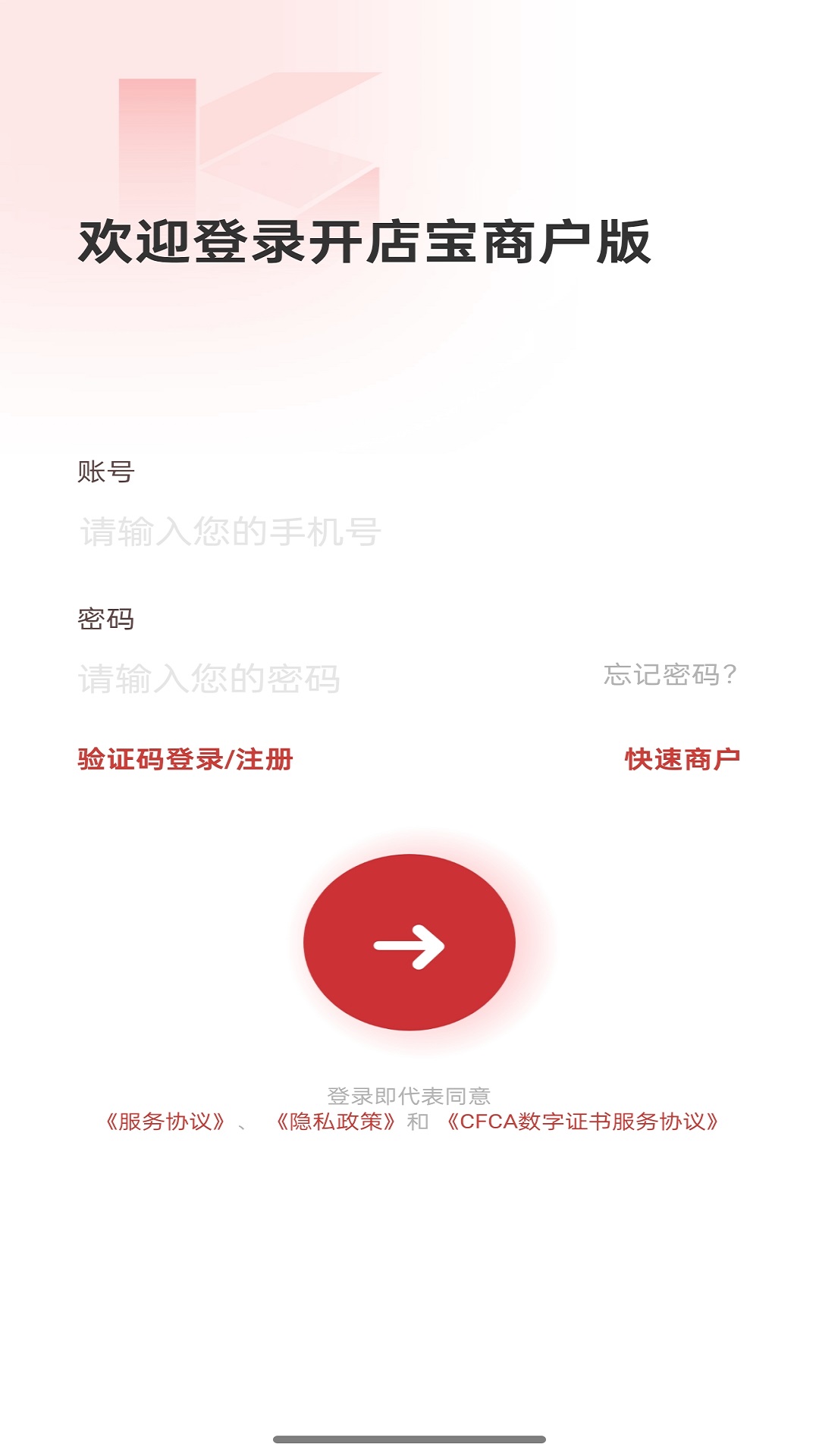The height and width of the screenshot is (1456, 819).
Task: Open the 忘记密码 forgot password link
Action: 670,674
